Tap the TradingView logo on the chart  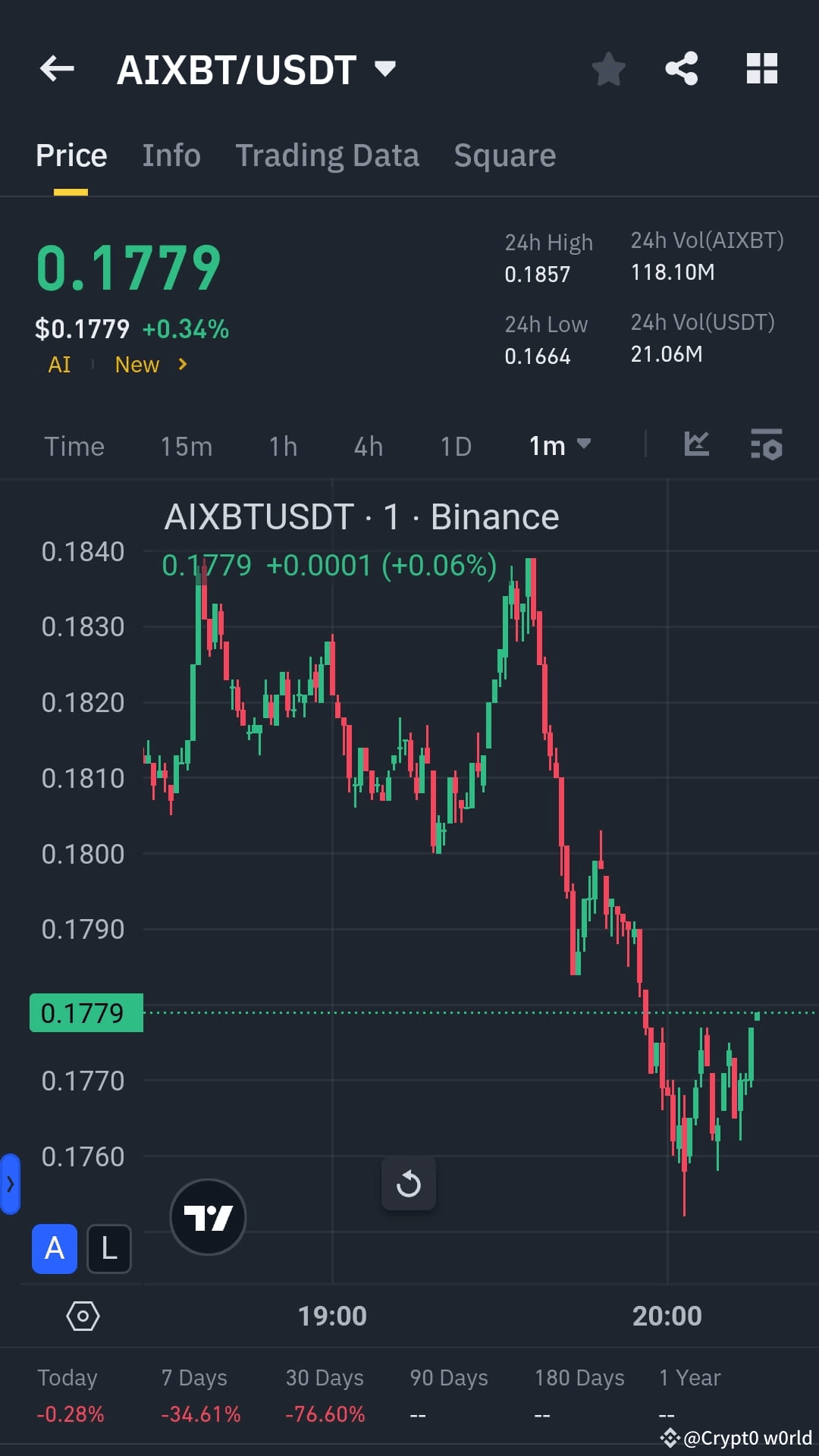point(208,1216)
